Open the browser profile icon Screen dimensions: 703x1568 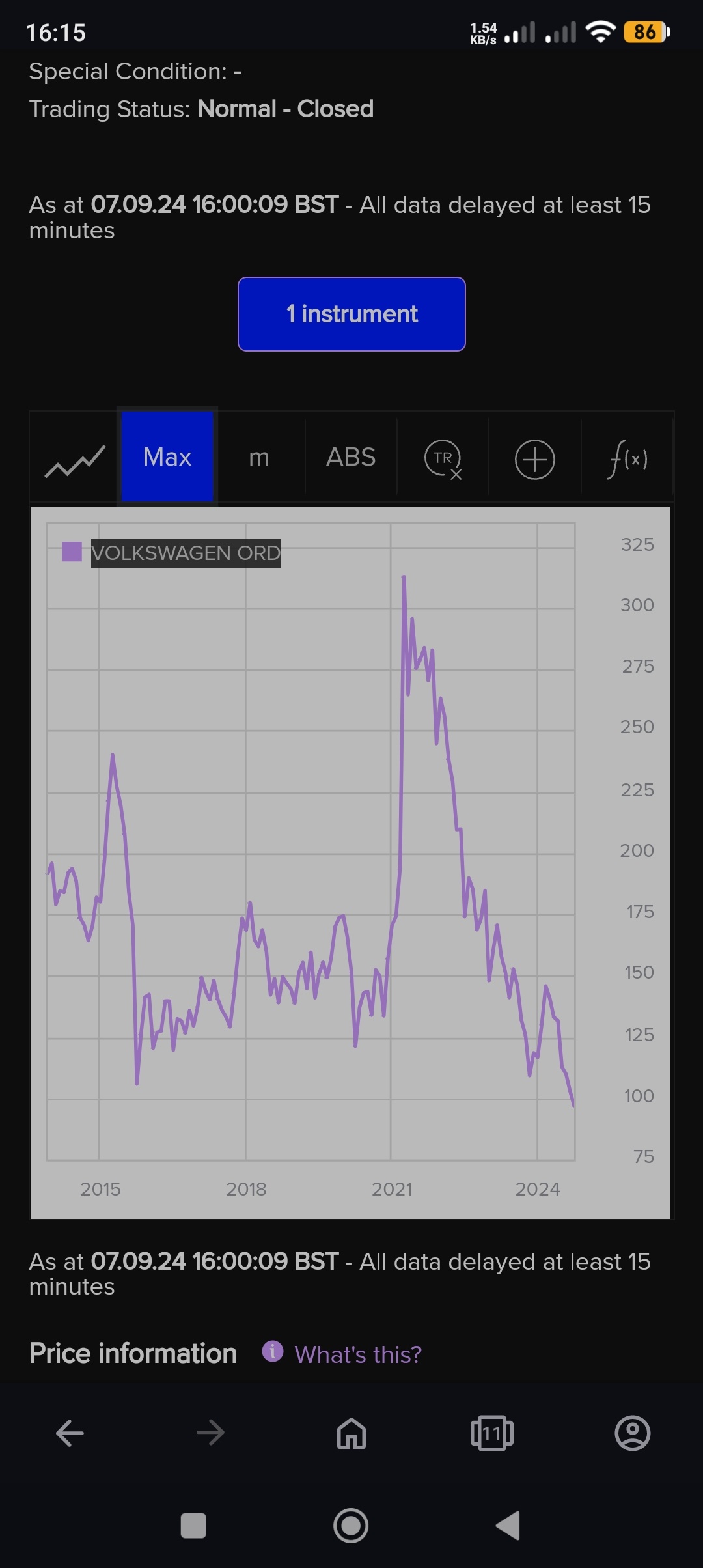pos(633,1433)
